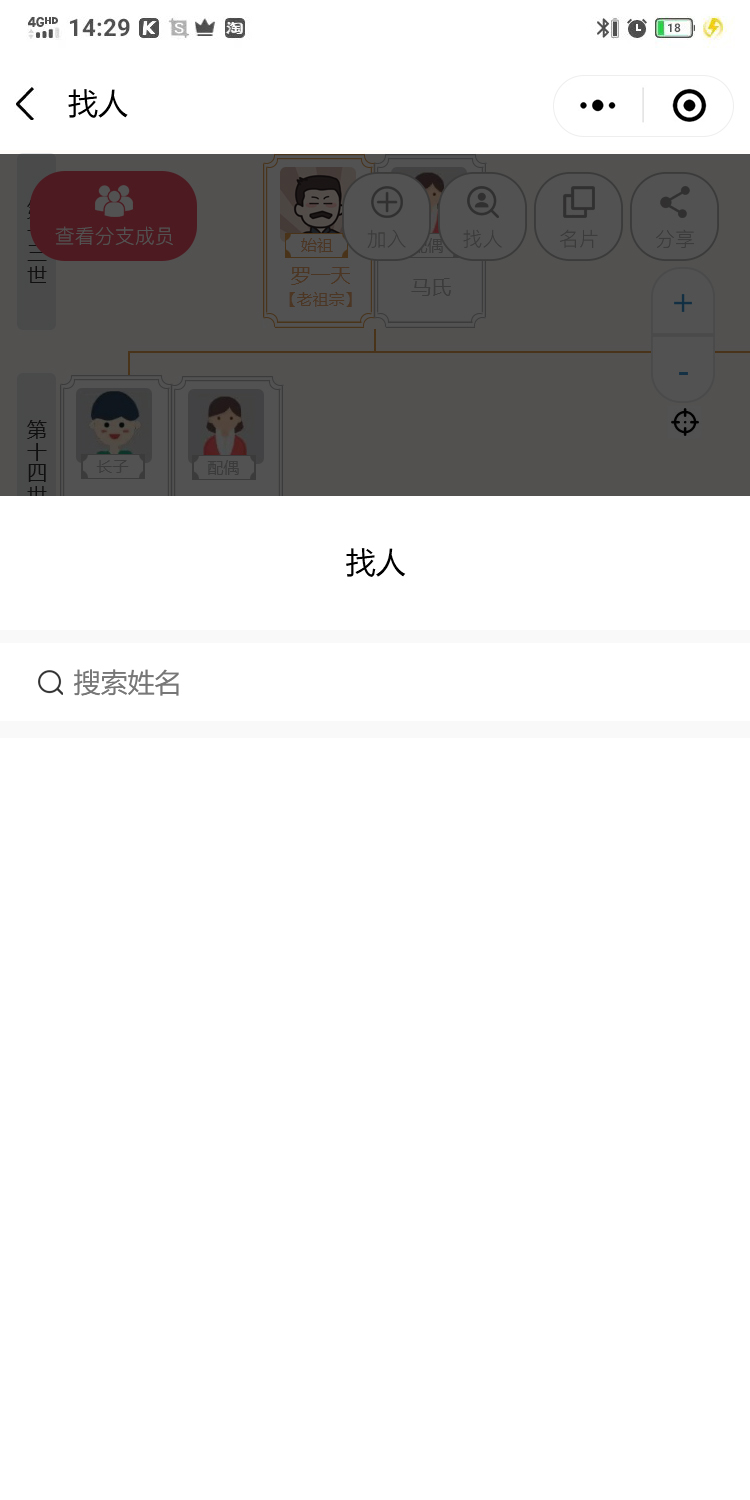Go back using the top-left arrow

point(26,104)
